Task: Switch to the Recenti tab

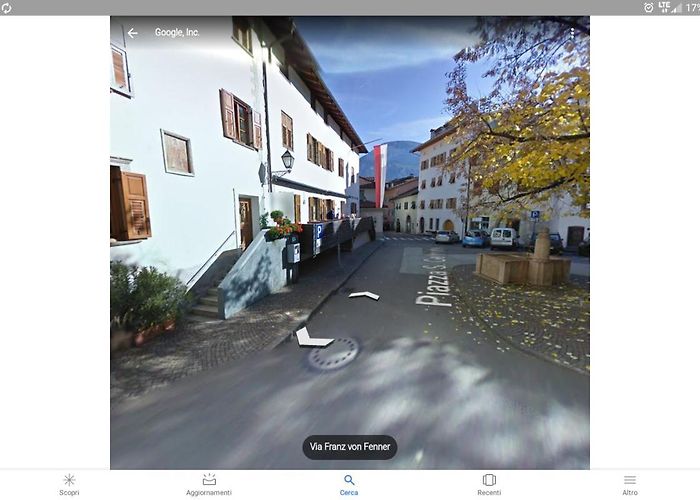Action: click(489, 485)
